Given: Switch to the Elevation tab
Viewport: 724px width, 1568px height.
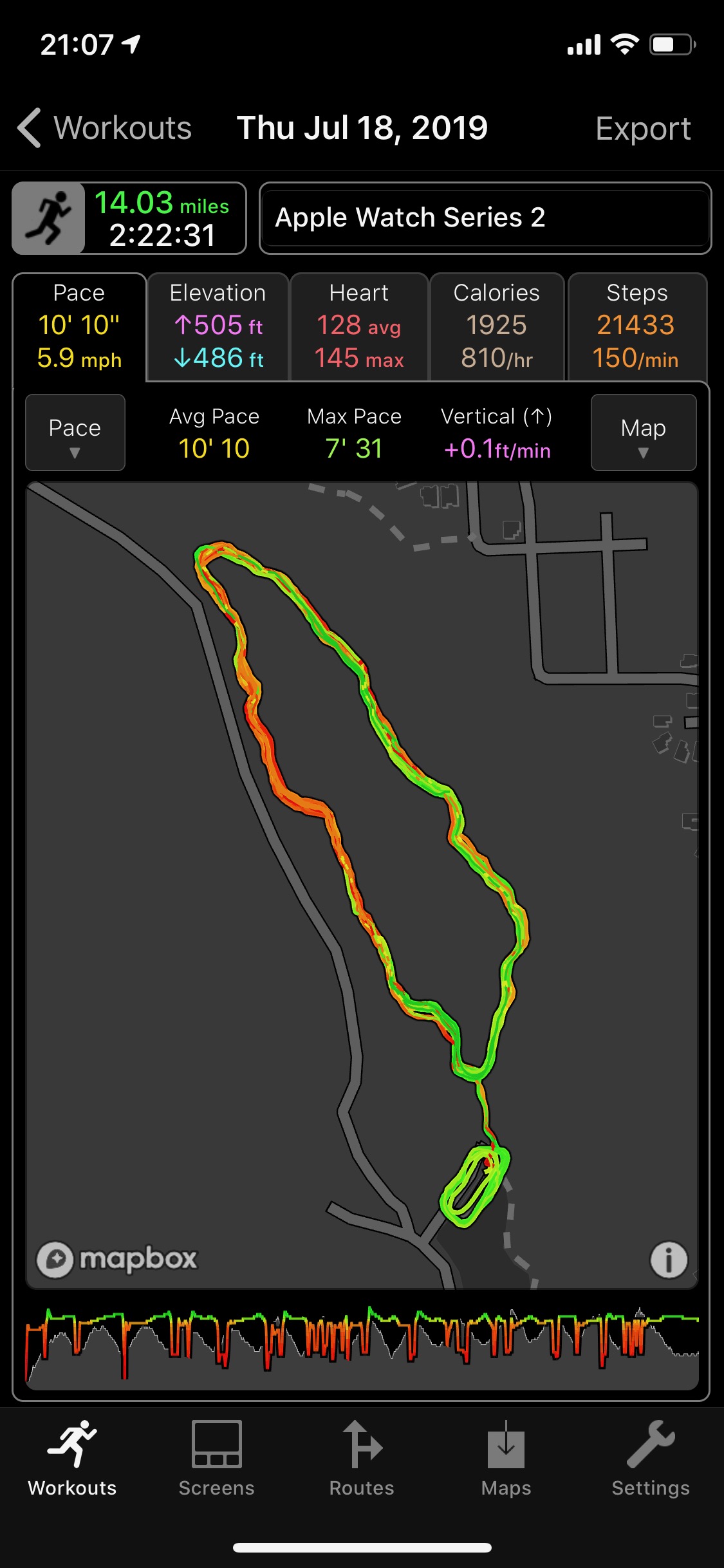Looking at the screenshot, I should click(x=218, y=326).
